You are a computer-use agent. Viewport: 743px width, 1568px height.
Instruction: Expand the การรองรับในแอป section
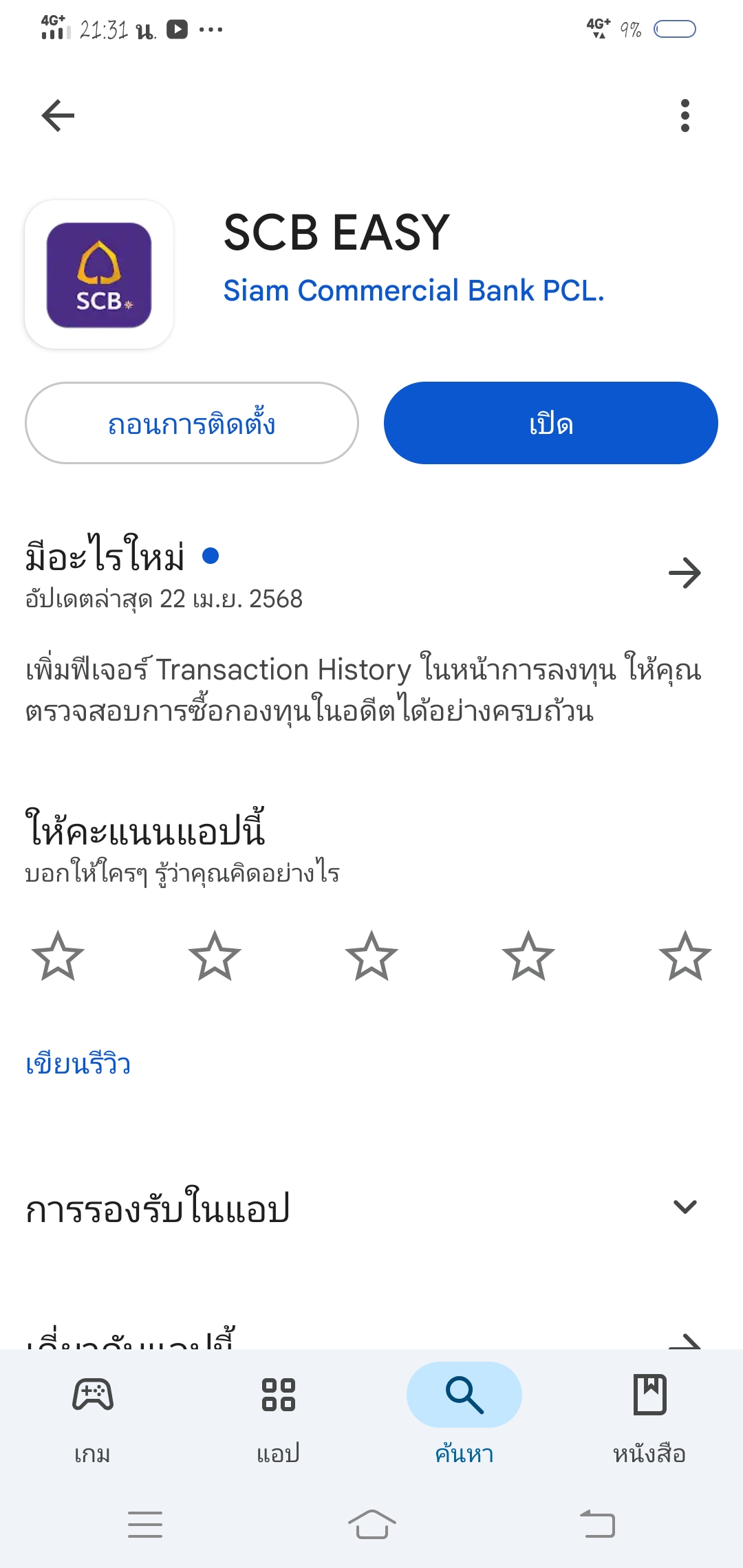coord(371,1208)
